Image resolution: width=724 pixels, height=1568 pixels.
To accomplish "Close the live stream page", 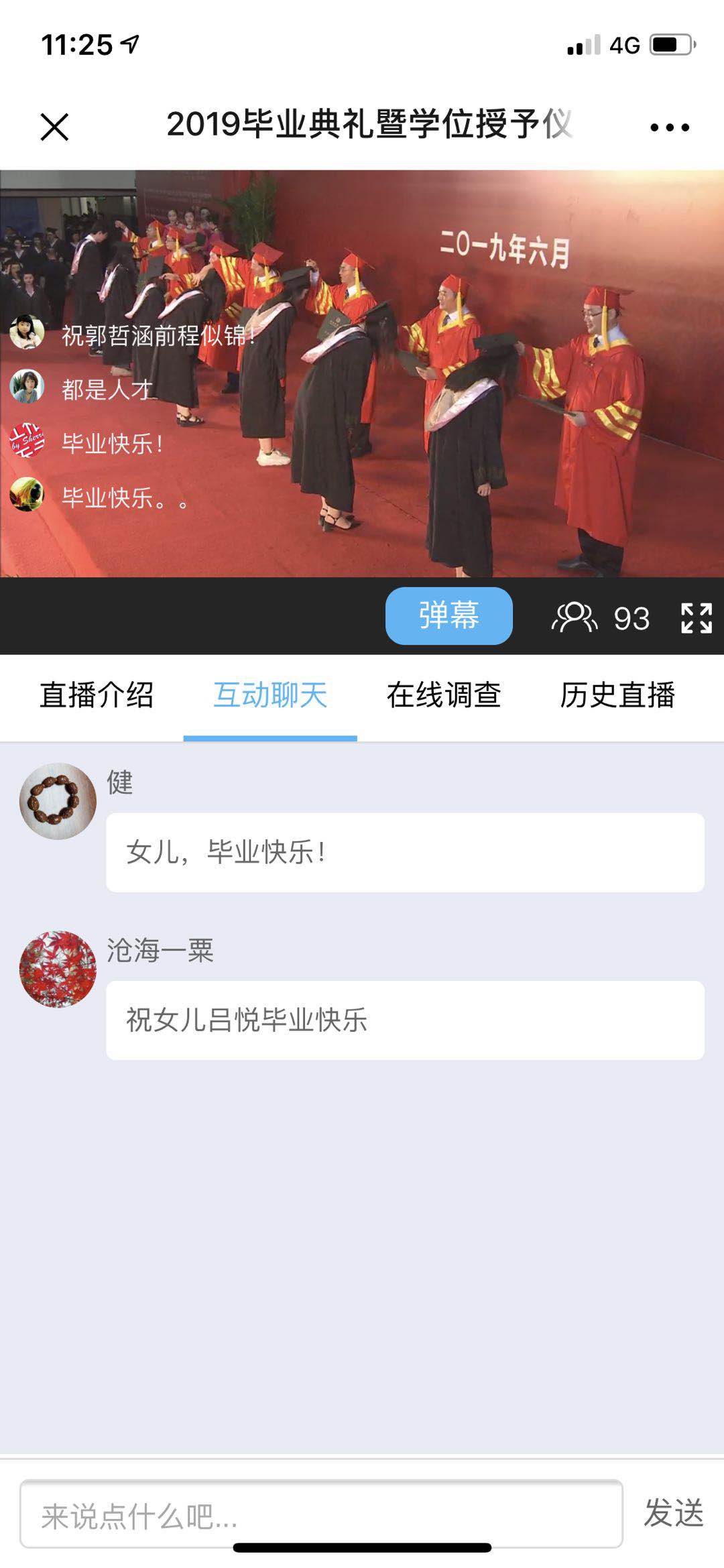I will tap(54, 127).
